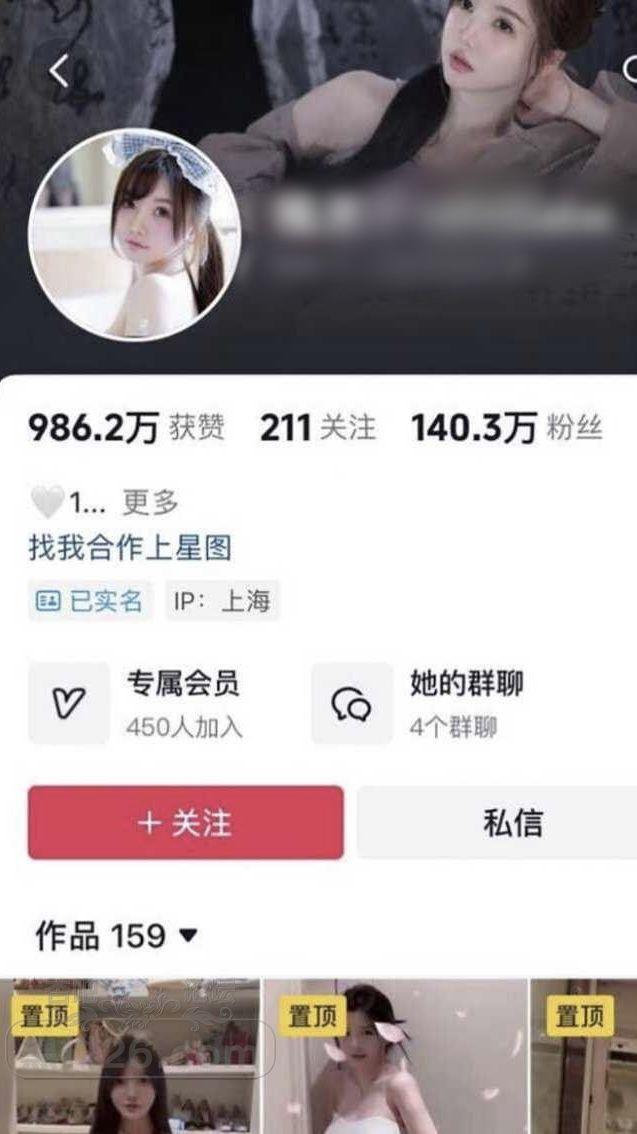This screenshot has height=1134, width=637.
Task: Open the profile avatar picture
Action: (134, 235)
